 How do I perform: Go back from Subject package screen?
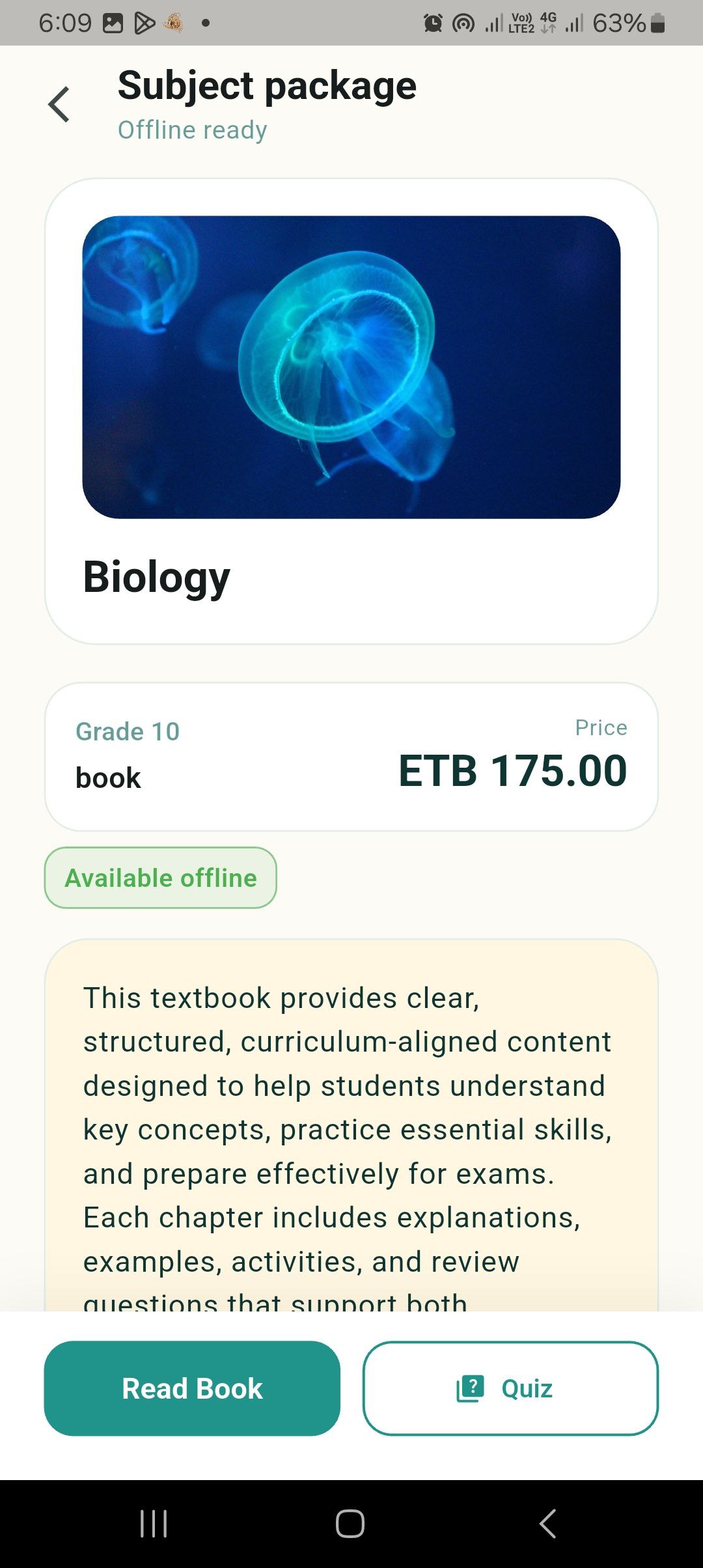tap(59, 104)
